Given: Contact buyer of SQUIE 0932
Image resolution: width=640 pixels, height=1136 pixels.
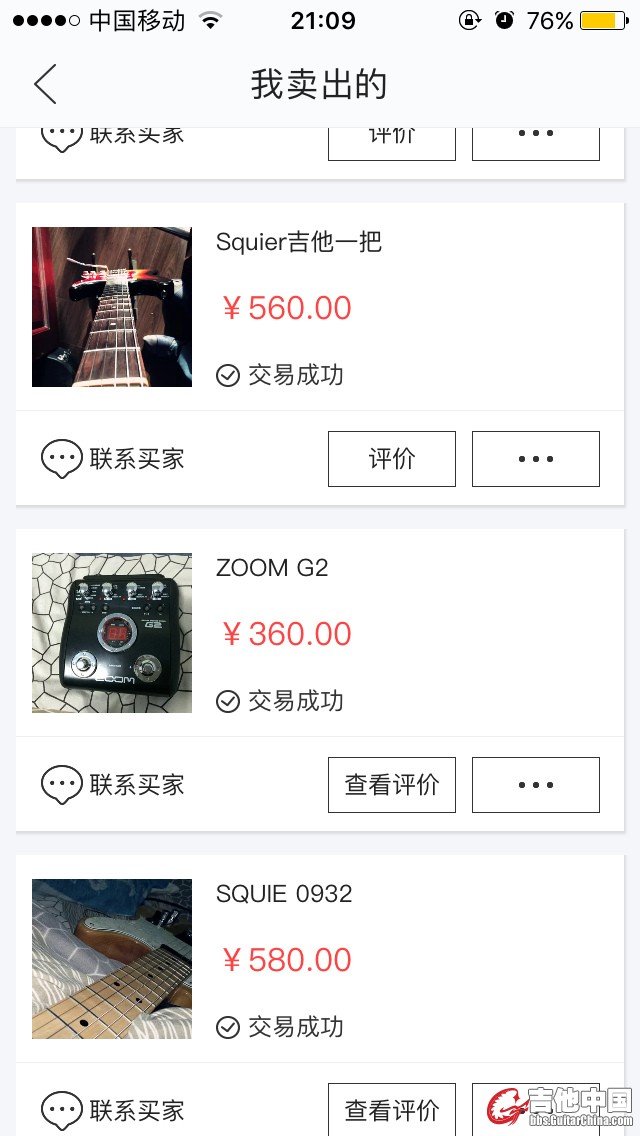Looking at the screenshot, I should coord(113,1110).
